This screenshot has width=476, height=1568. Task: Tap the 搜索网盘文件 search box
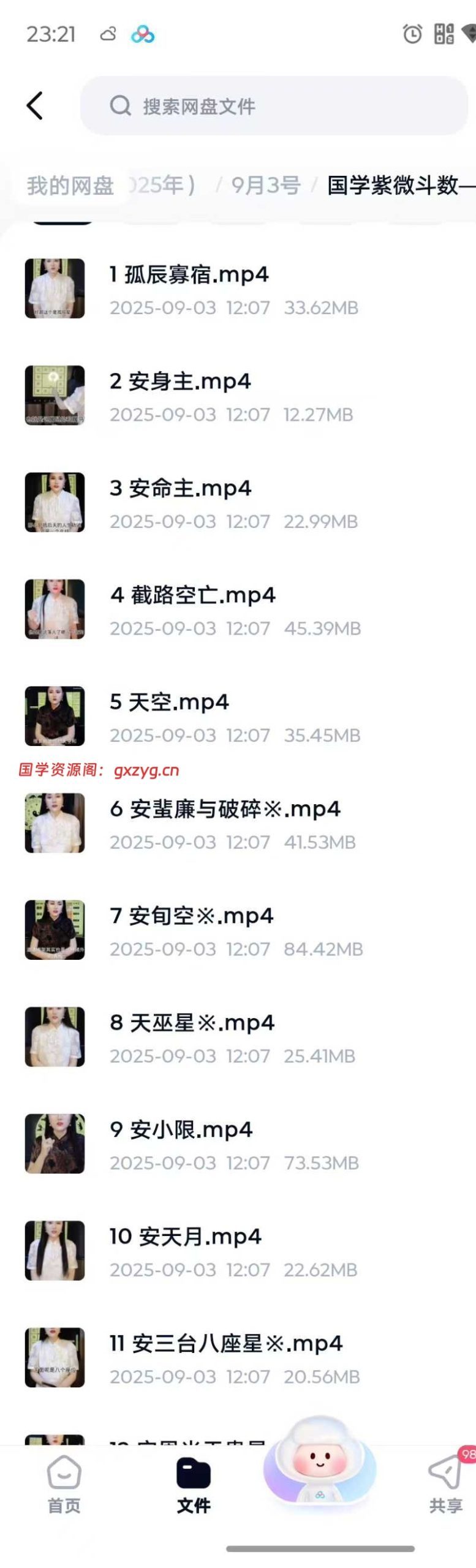tap(274, 106)
